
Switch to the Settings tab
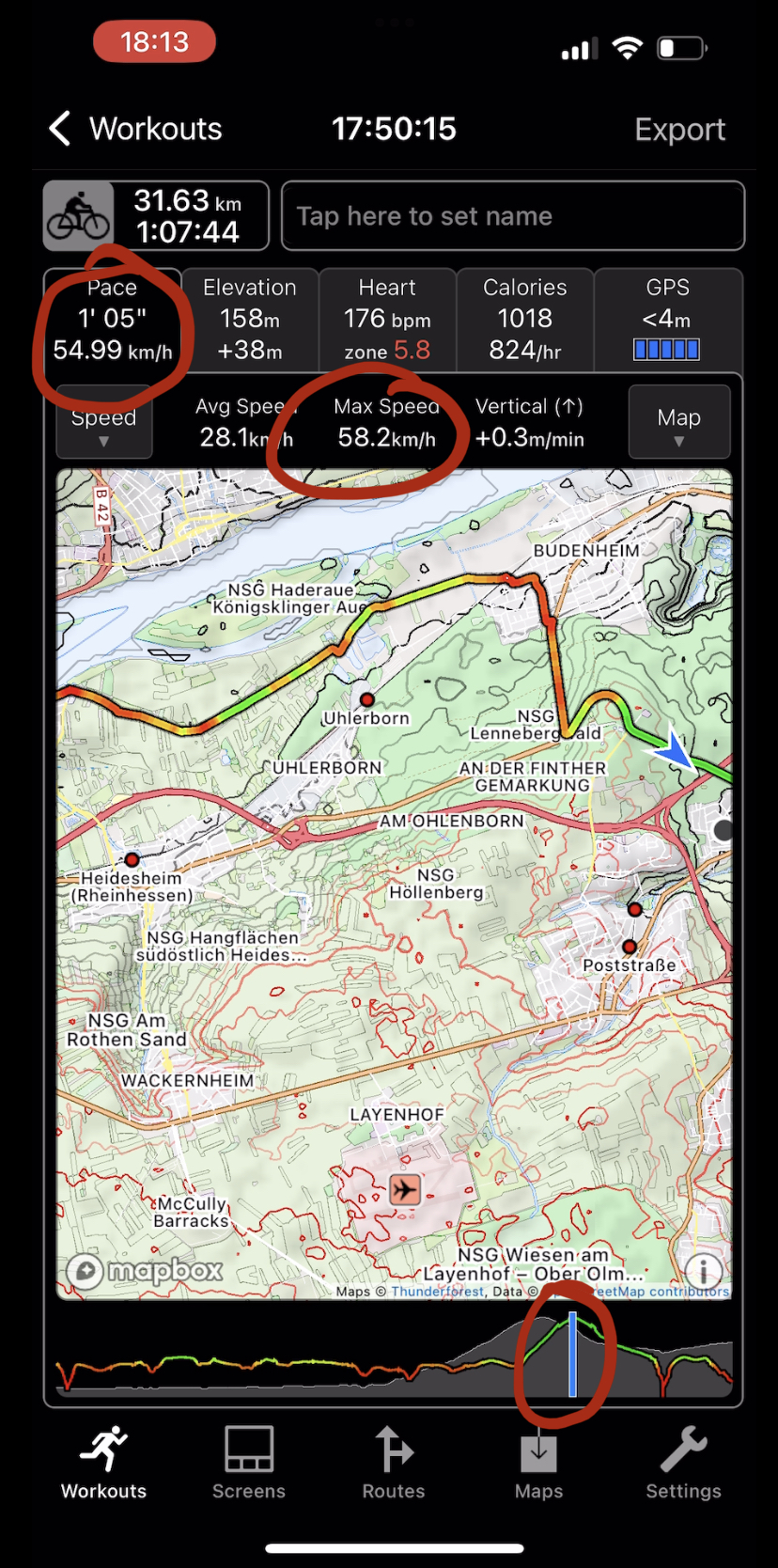tap(684, 1463)
